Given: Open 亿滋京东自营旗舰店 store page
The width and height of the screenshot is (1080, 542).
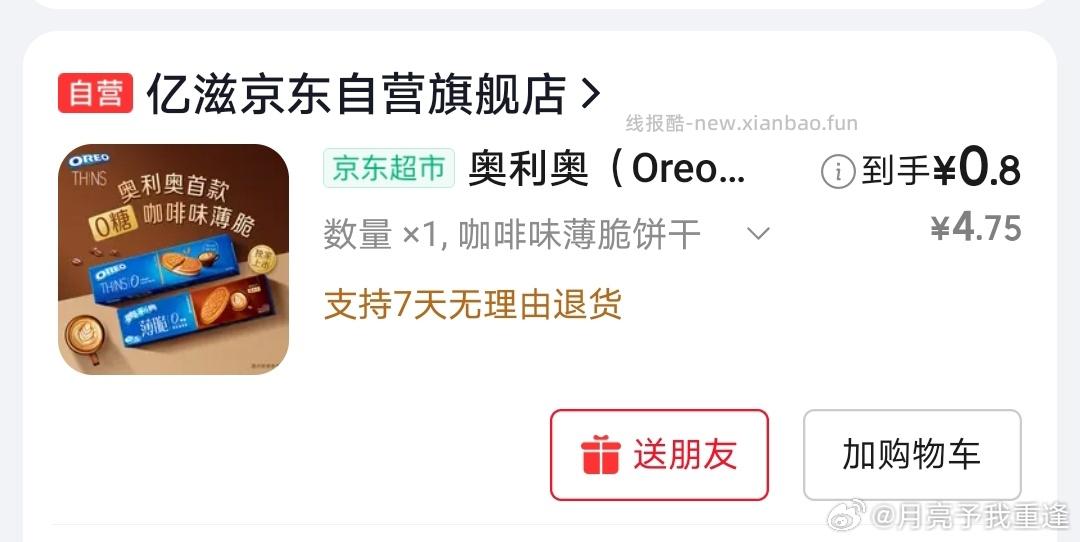Looking at the screenshot, I should 372,94.
